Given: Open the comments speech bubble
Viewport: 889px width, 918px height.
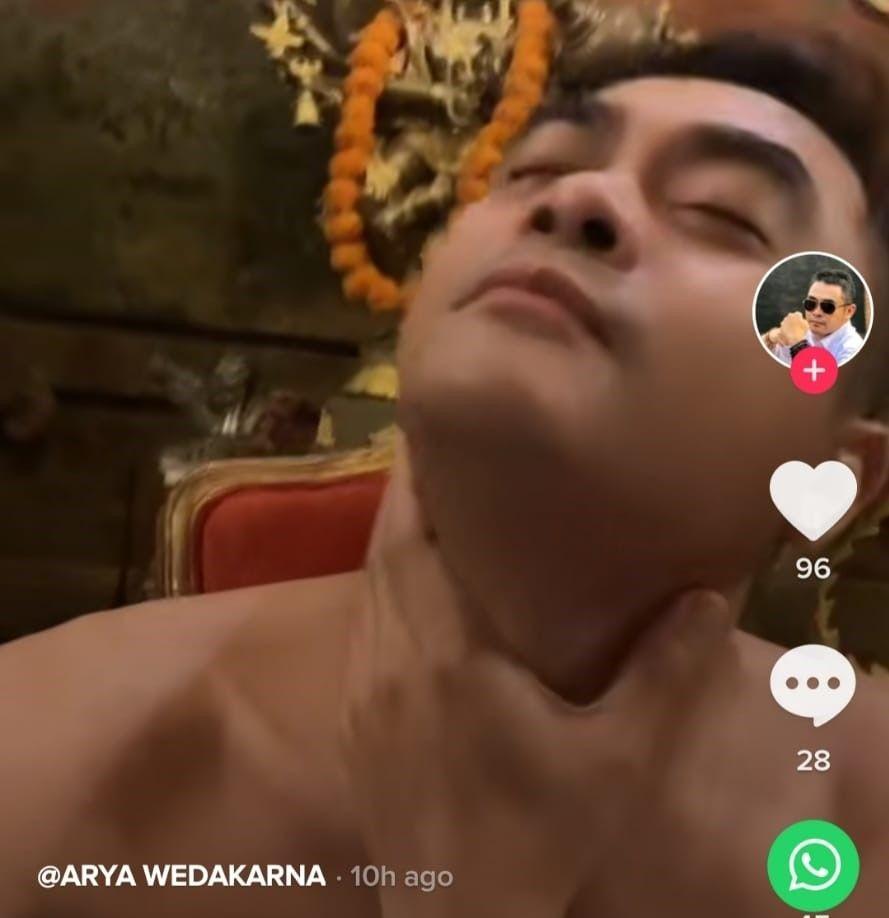Looking at the screenshot, I should coord(812,684).
